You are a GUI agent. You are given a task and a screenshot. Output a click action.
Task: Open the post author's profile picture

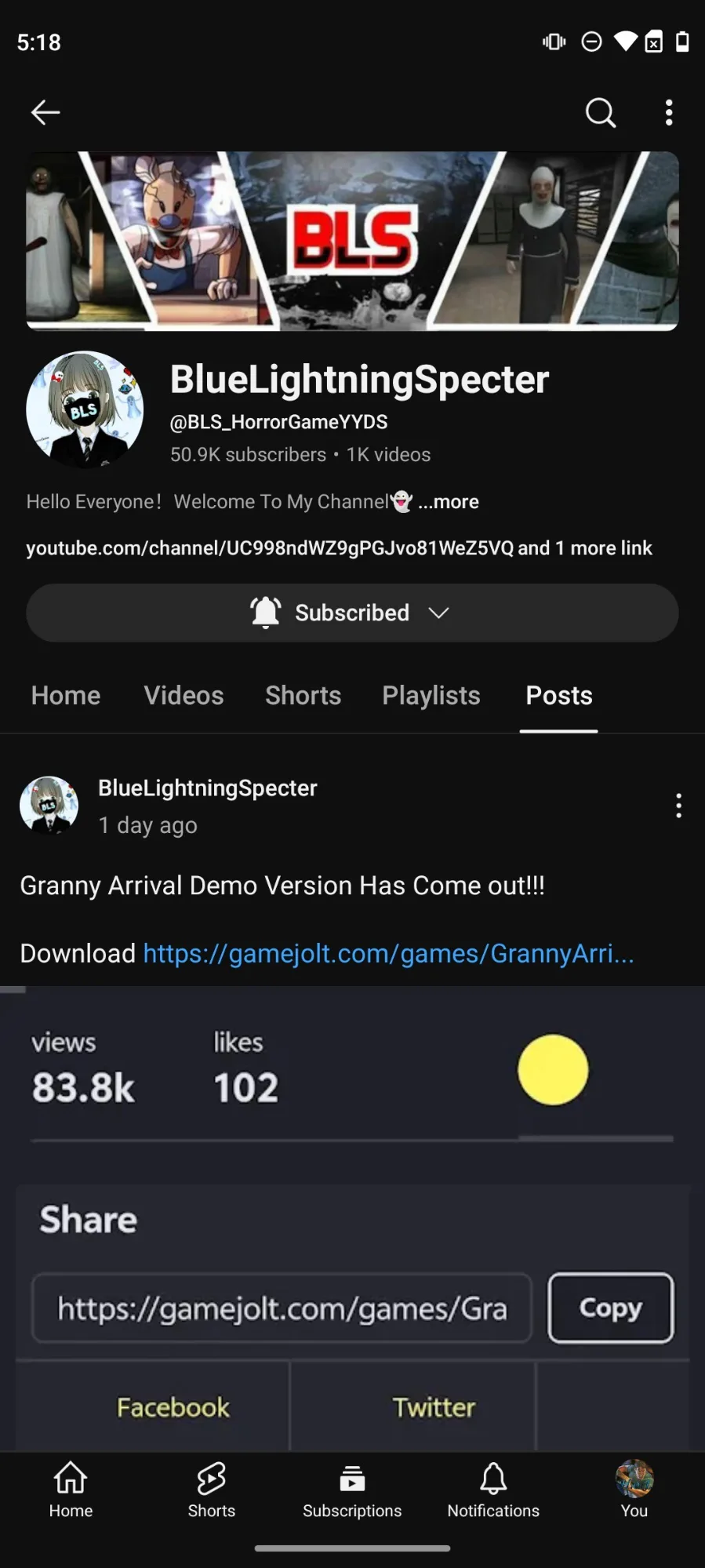49,805
